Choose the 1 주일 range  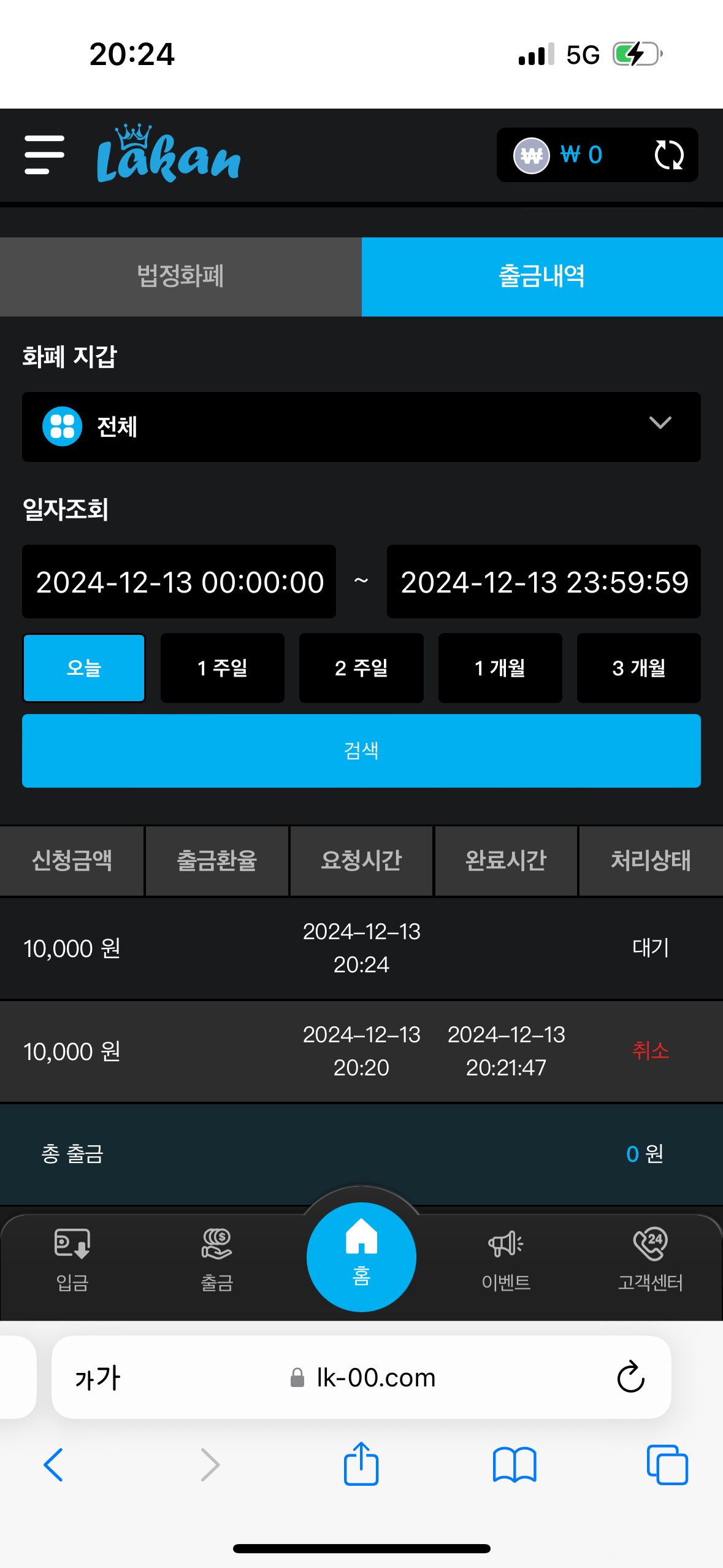[x=223, y=667]
